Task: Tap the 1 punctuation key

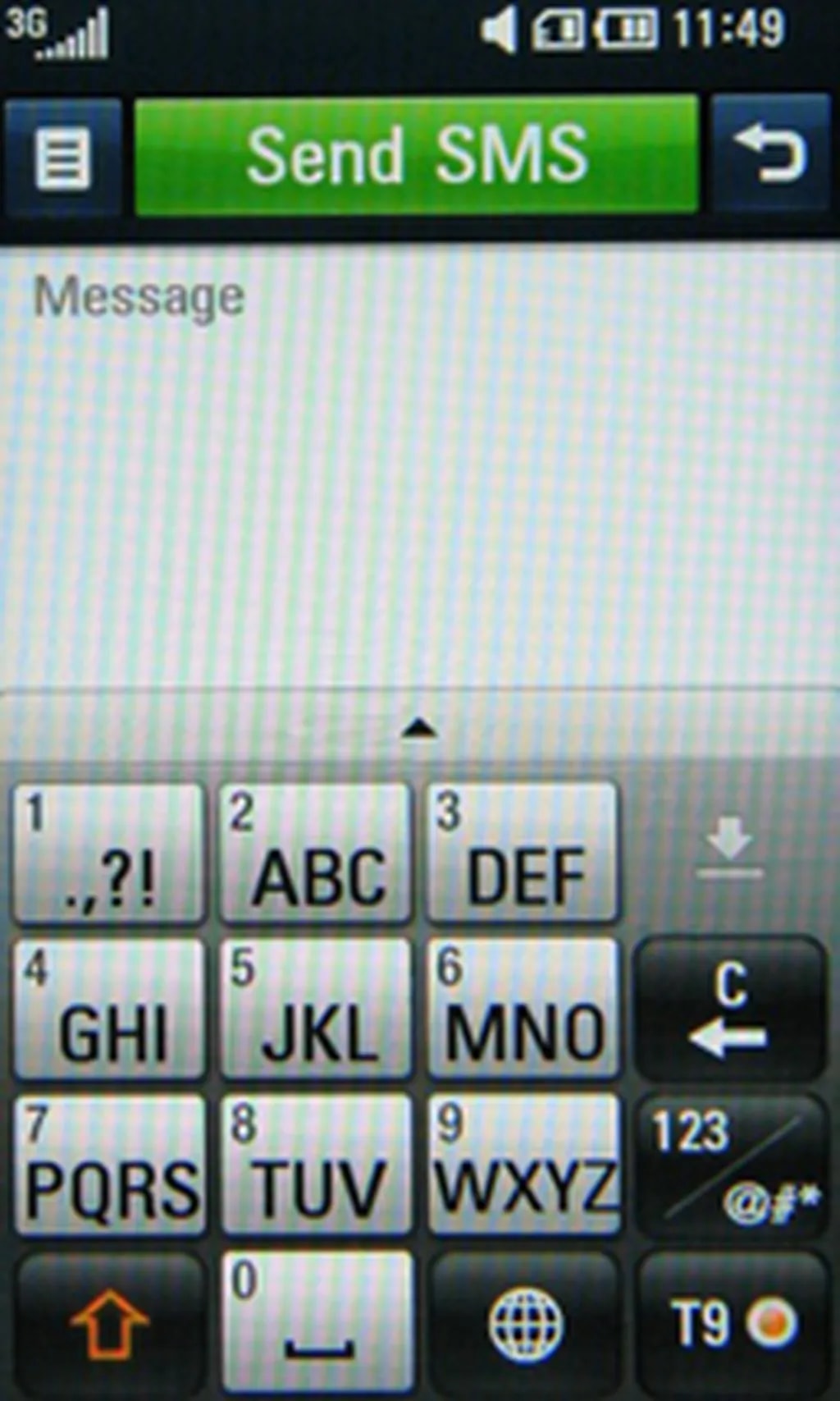Action: click(109, 854)
